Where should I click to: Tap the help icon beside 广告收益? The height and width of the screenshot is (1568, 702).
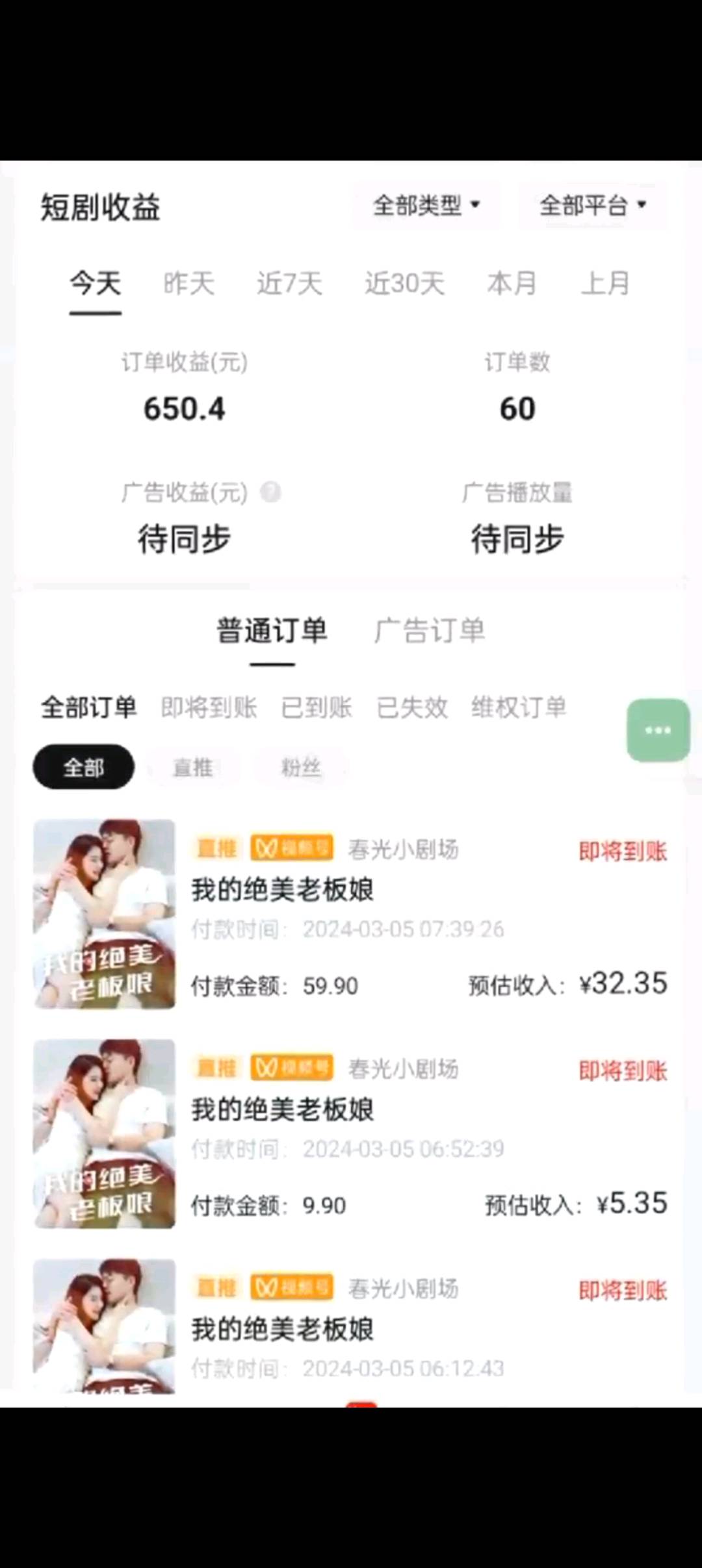tap(270, 492)
